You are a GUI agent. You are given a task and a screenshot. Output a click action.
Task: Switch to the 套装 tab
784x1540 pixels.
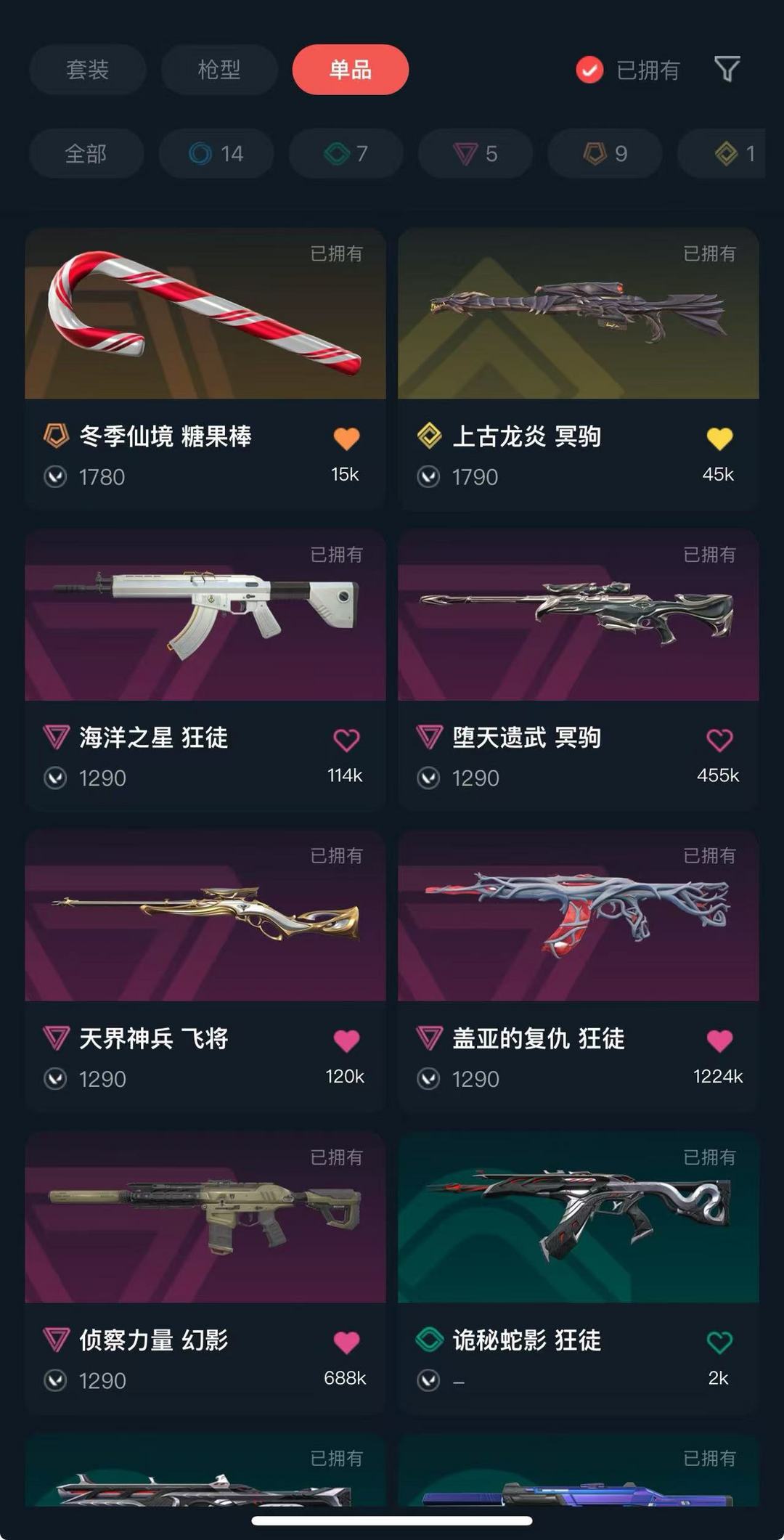coord(88,70)
